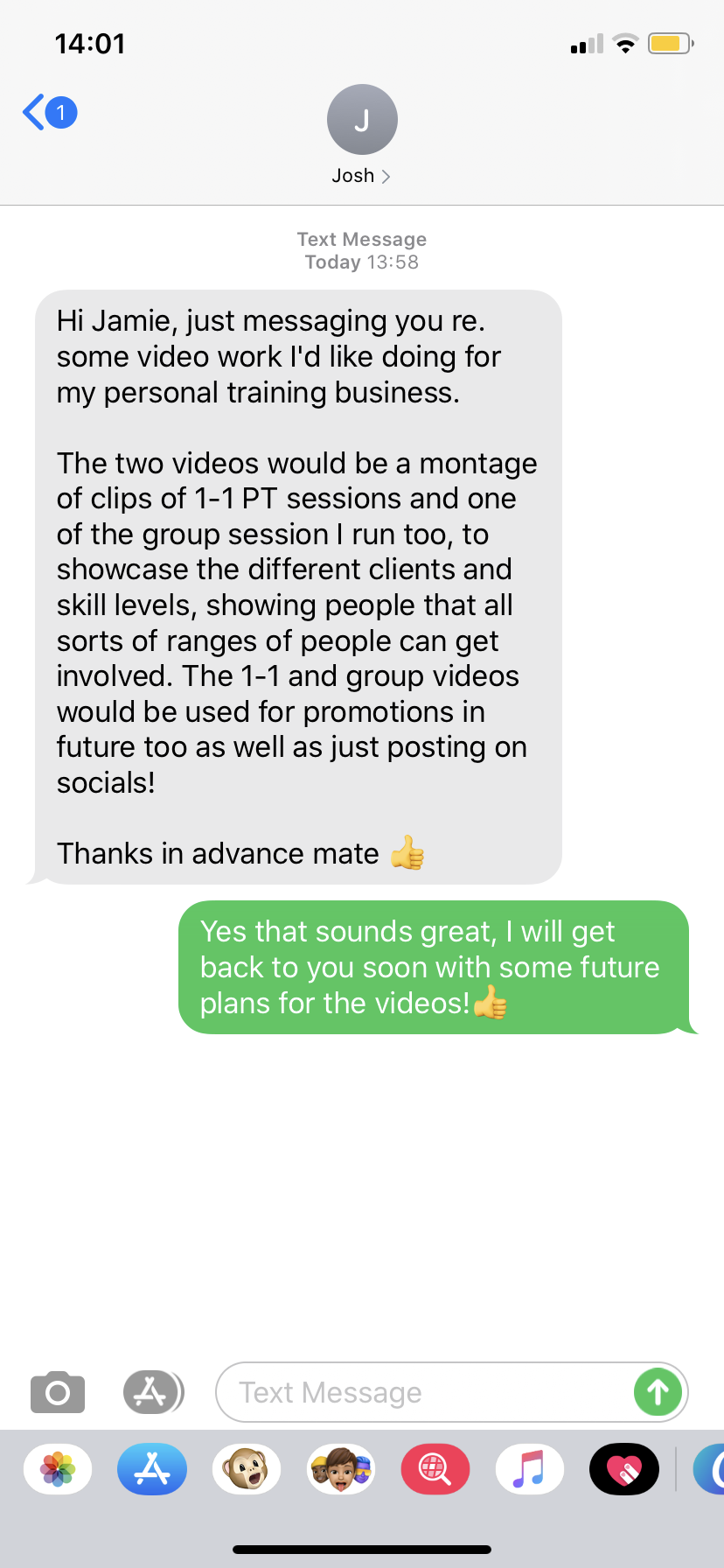
Task: Tap the Text Message input field
Action: (424, 1392)
